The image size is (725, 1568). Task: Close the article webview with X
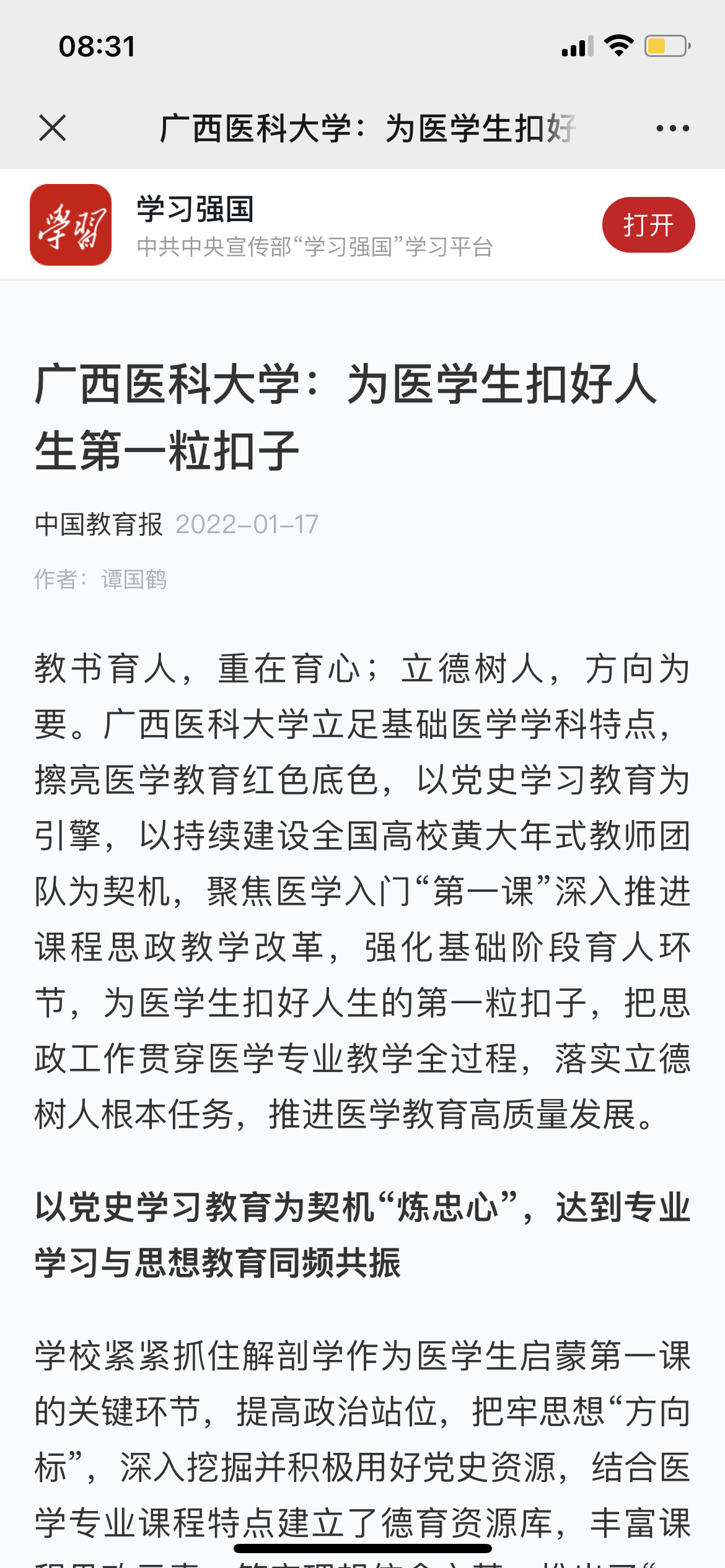(x=52, y=128)
